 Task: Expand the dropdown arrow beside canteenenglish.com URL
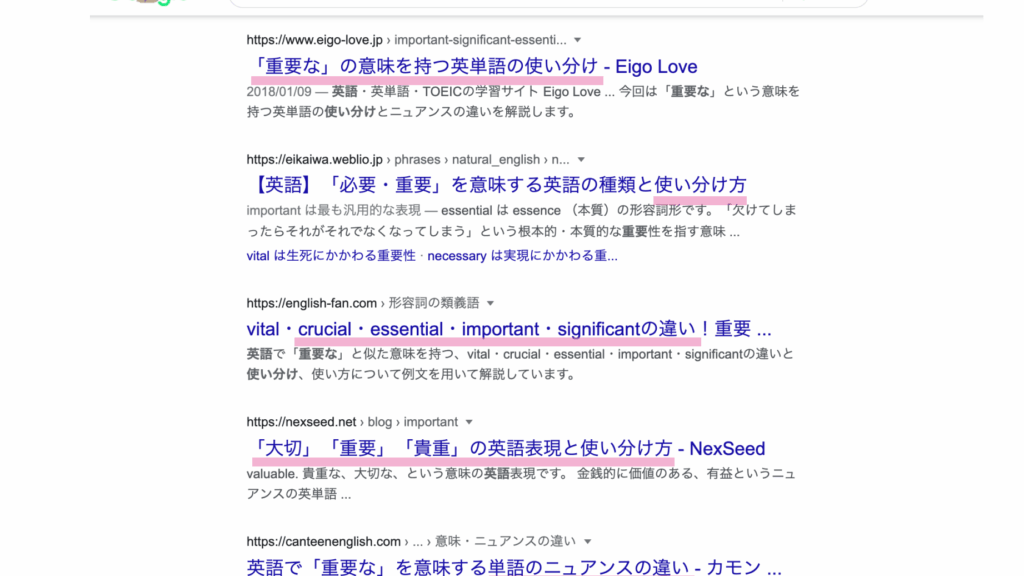[x=588, y=542]
